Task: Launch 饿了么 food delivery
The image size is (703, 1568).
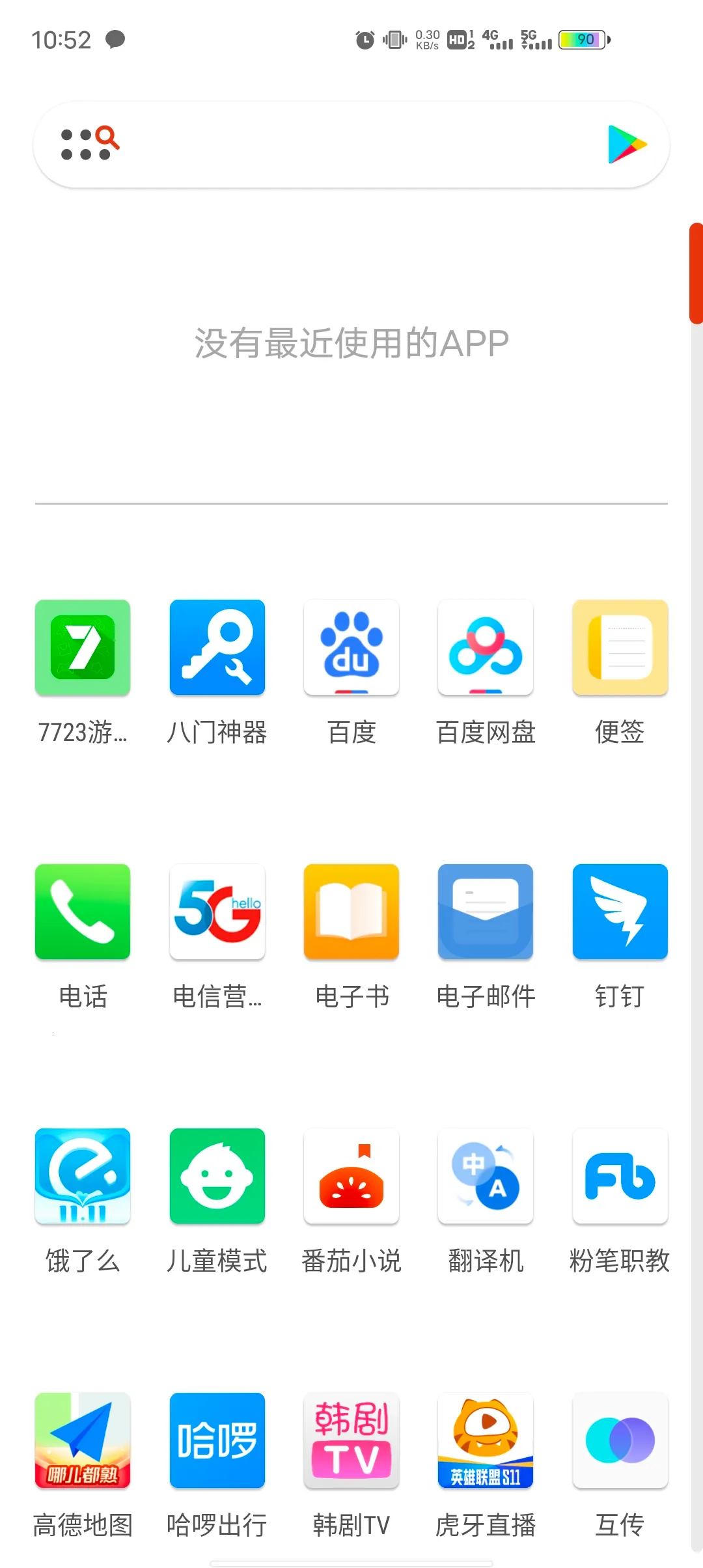Action: click(83, 1176)
